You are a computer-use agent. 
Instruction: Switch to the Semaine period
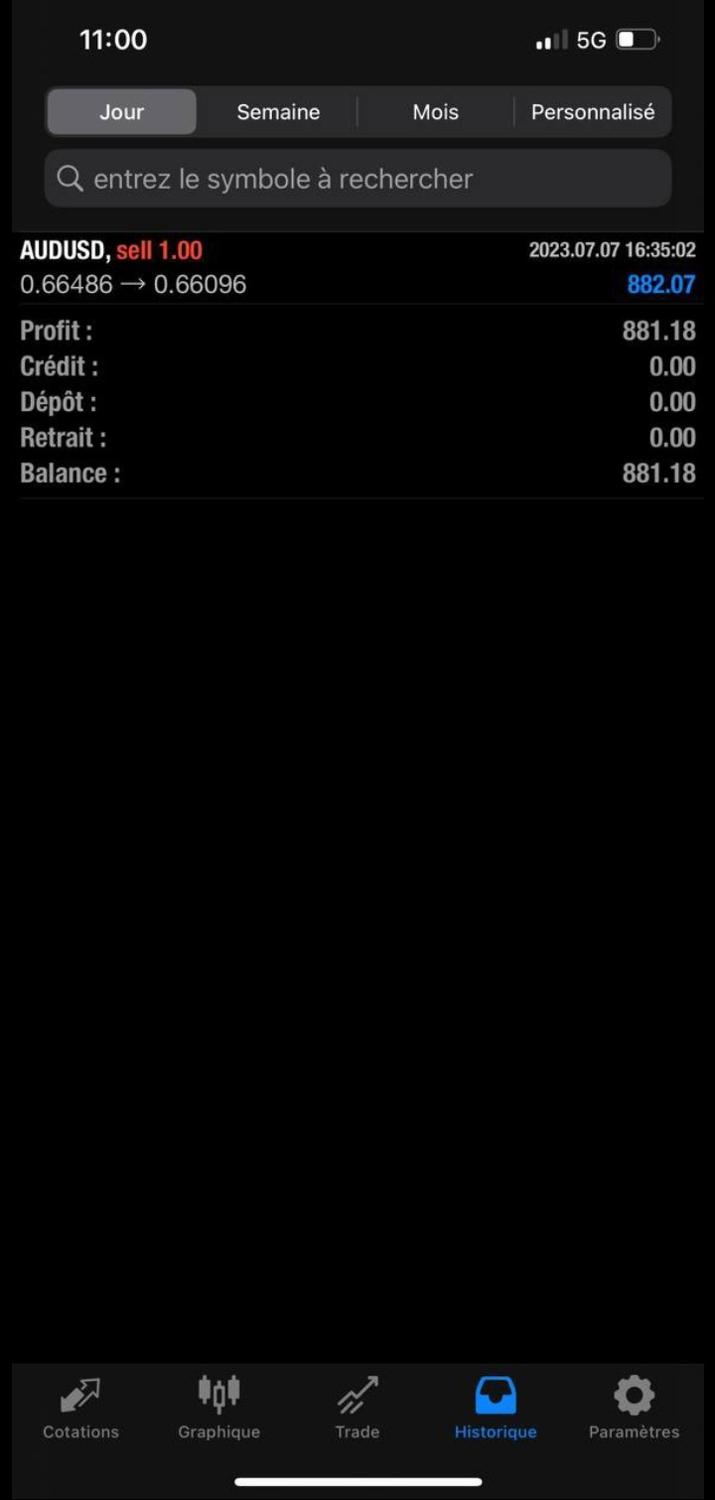[x=278, y=112]
